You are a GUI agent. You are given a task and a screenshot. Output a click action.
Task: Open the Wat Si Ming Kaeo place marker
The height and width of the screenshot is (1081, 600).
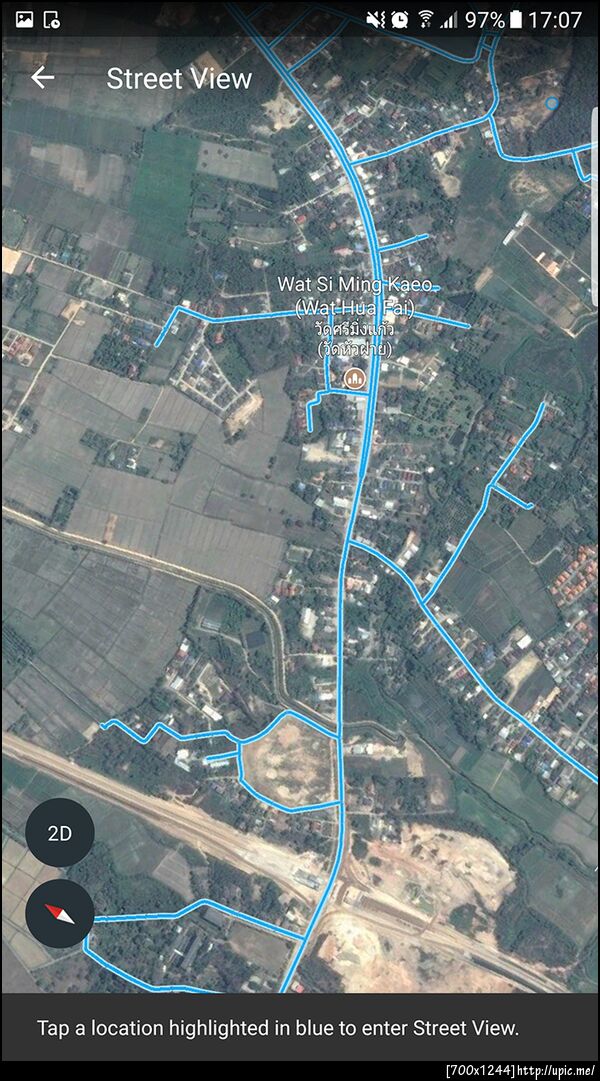coord(353,378)
